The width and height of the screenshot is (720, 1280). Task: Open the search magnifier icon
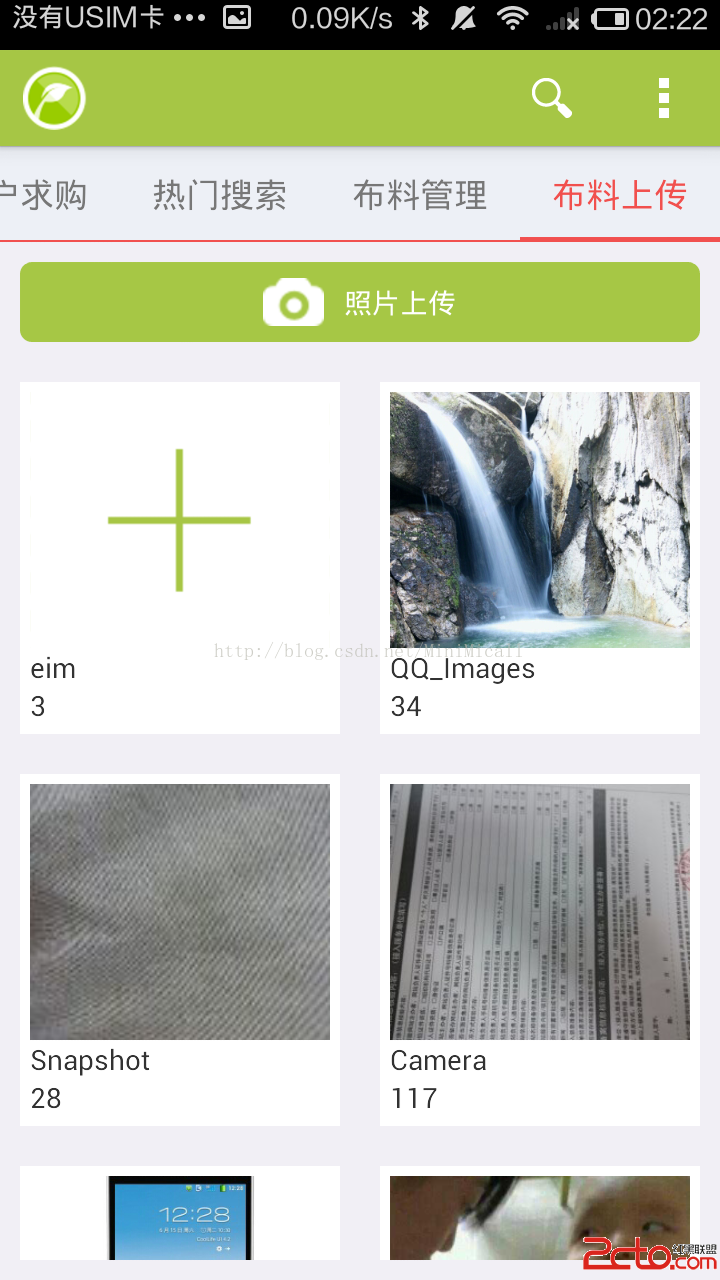point(551,98)
